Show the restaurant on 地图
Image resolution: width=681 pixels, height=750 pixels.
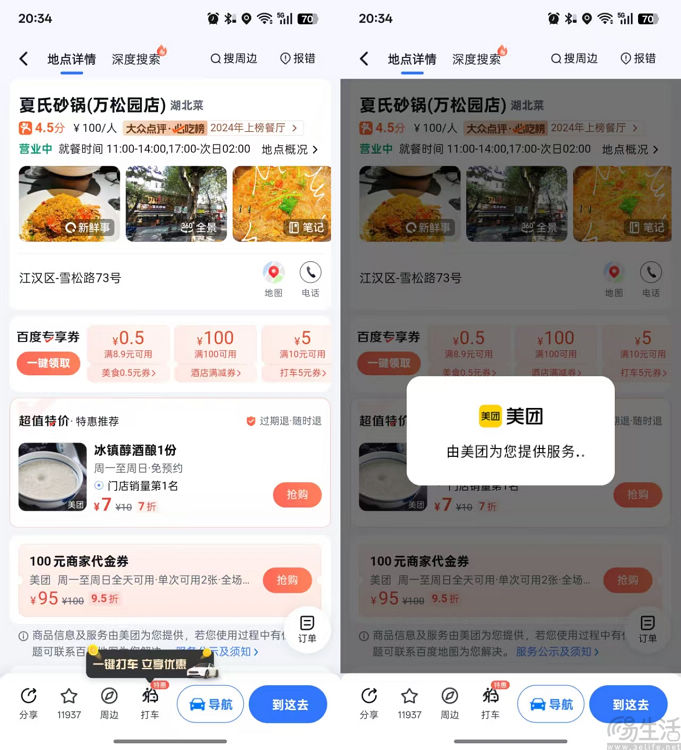click(273, 278)
